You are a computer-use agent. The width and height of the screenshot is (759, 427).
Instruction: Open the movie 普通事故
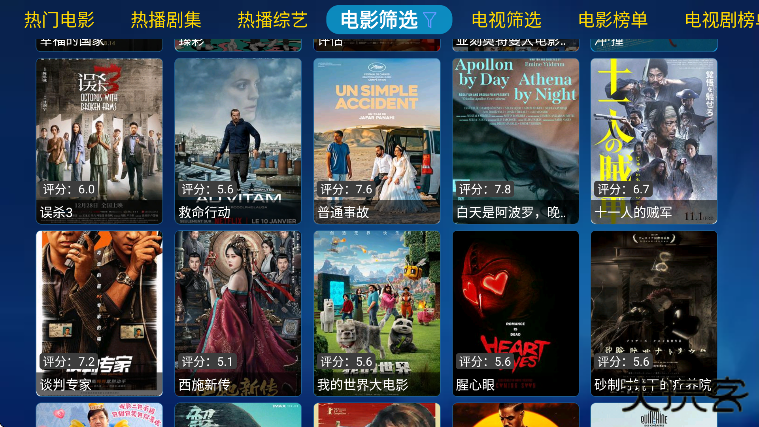(x=377, y=140)
